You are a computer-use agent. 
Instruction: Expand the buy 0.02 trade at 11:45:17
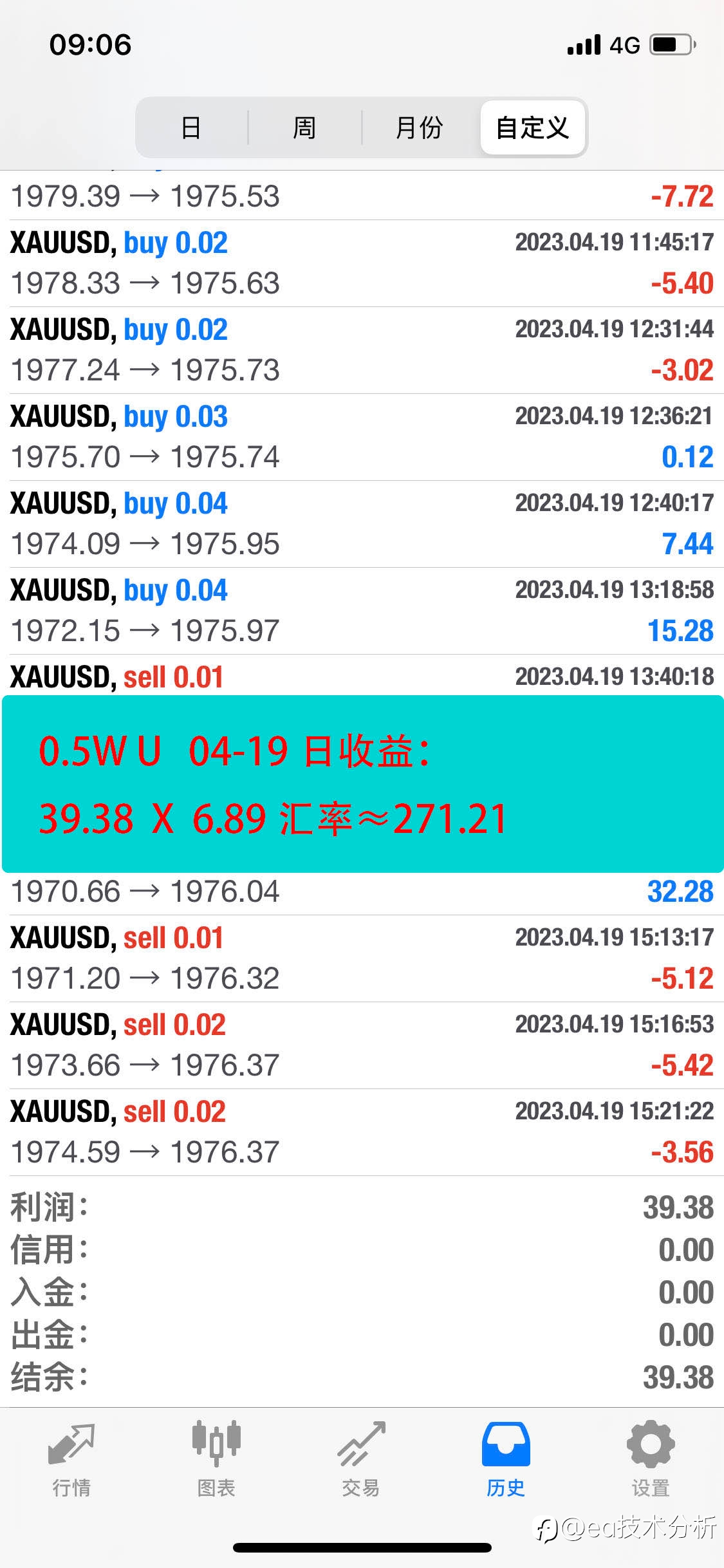(362, 263)
